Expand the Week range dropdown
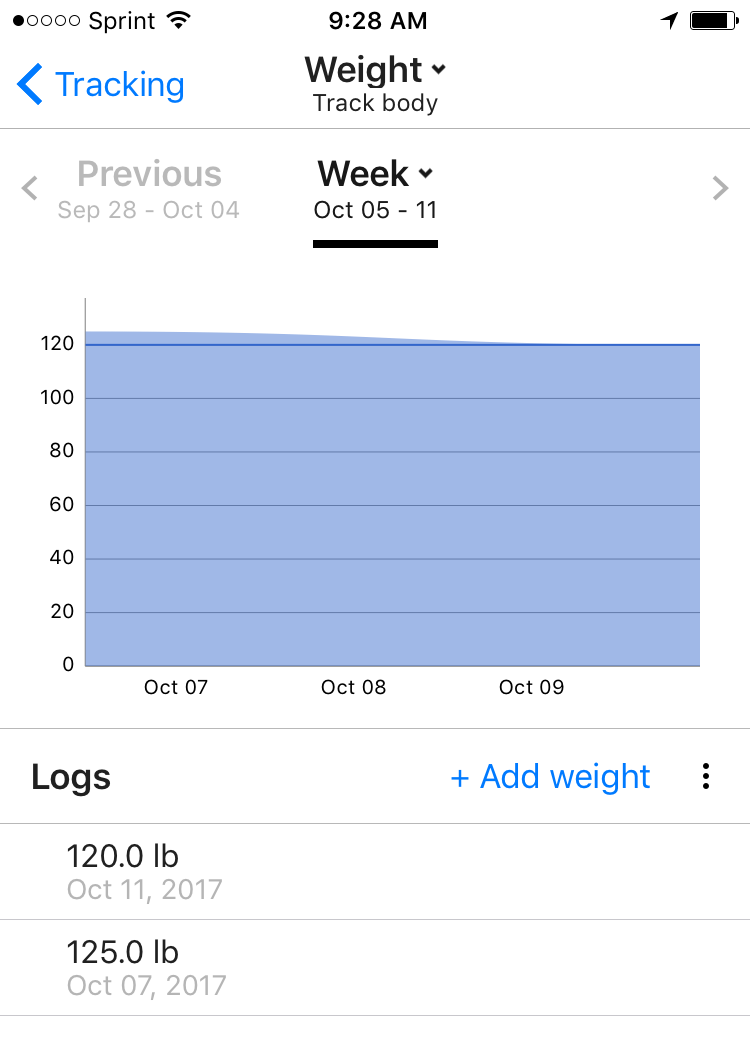 tap(375, 175)
